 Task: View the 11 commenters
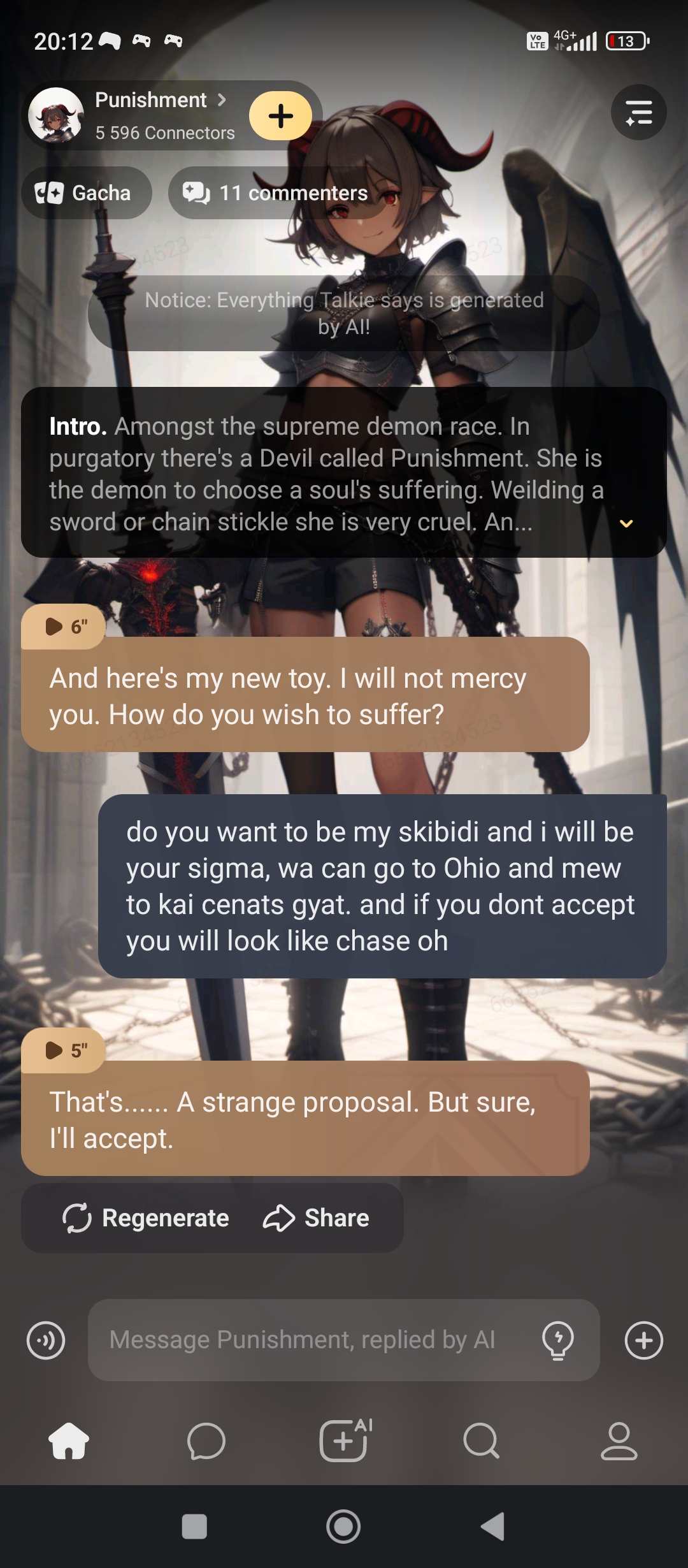click(276, 192)
